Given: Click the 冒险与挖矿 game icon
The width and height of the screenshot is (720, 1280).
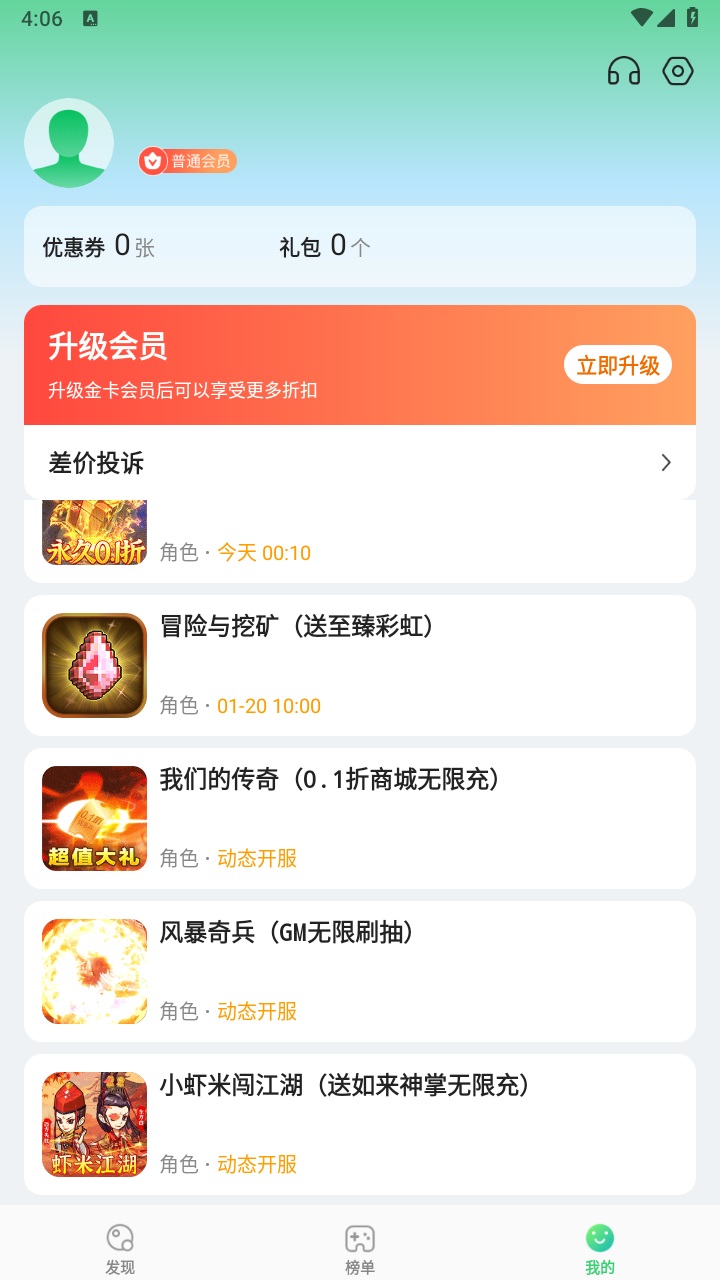Looking at the screenshot, I should click(x=94, y=664).
